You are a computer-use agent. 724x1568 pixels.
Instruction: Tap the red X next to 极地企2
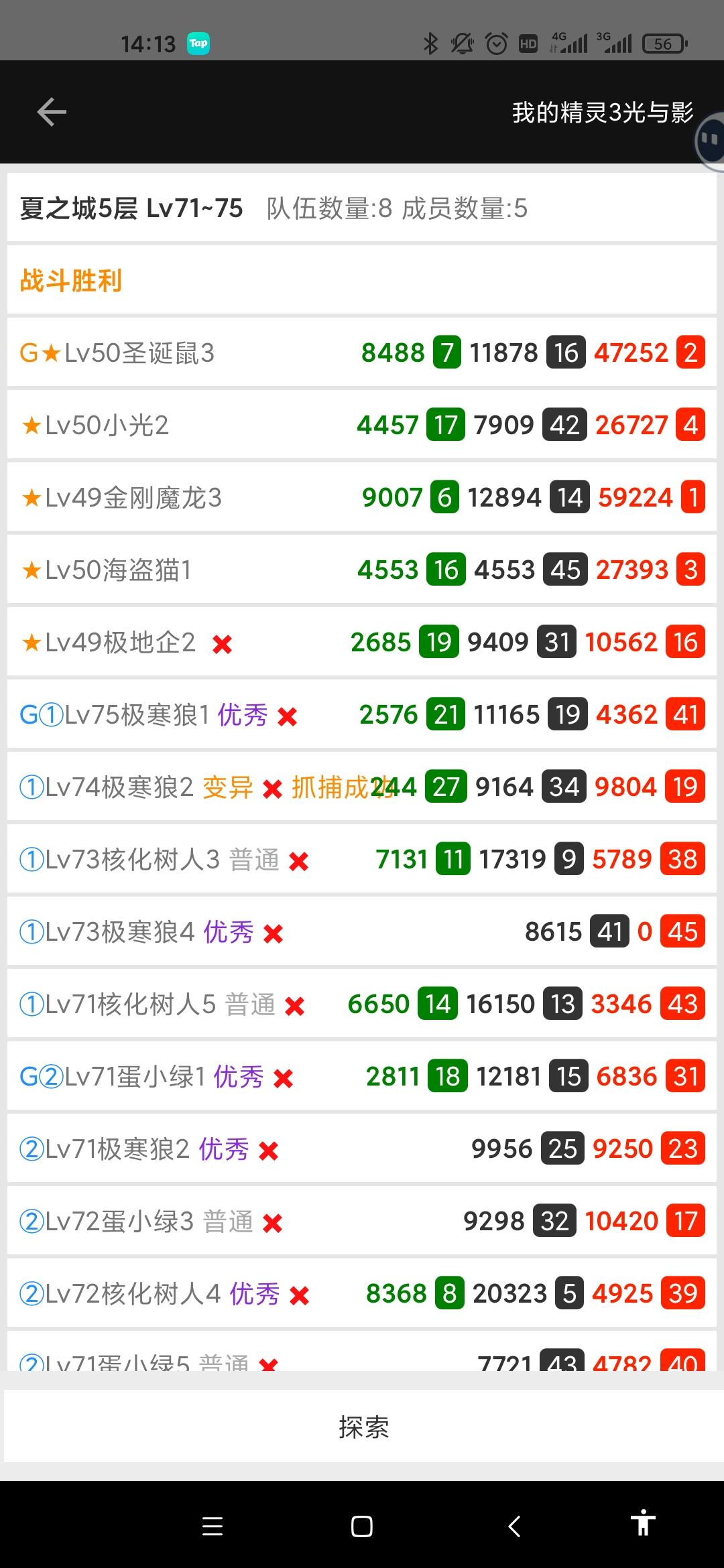(x=223, y=643)
